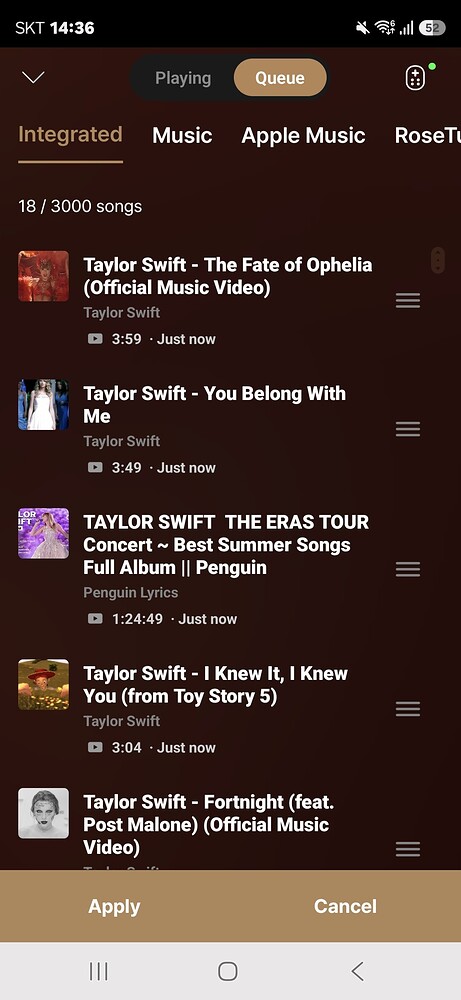Tap the reorder handle for I Knew It, I Knew You
The width and height of the screenshot is (461, 1000).
407,709
